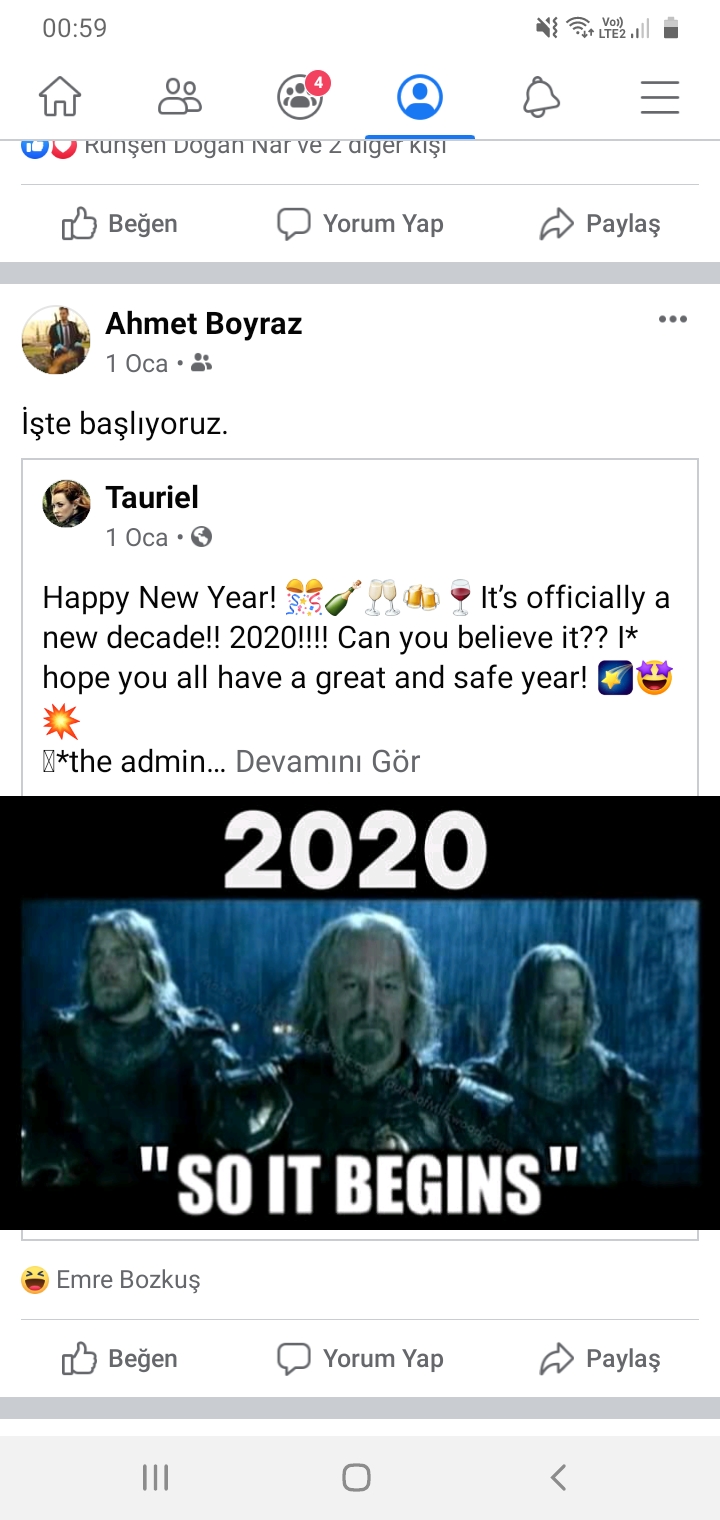Tap the system back button
Viewport: 720px width, 1520px height.
click(559, 1477)
